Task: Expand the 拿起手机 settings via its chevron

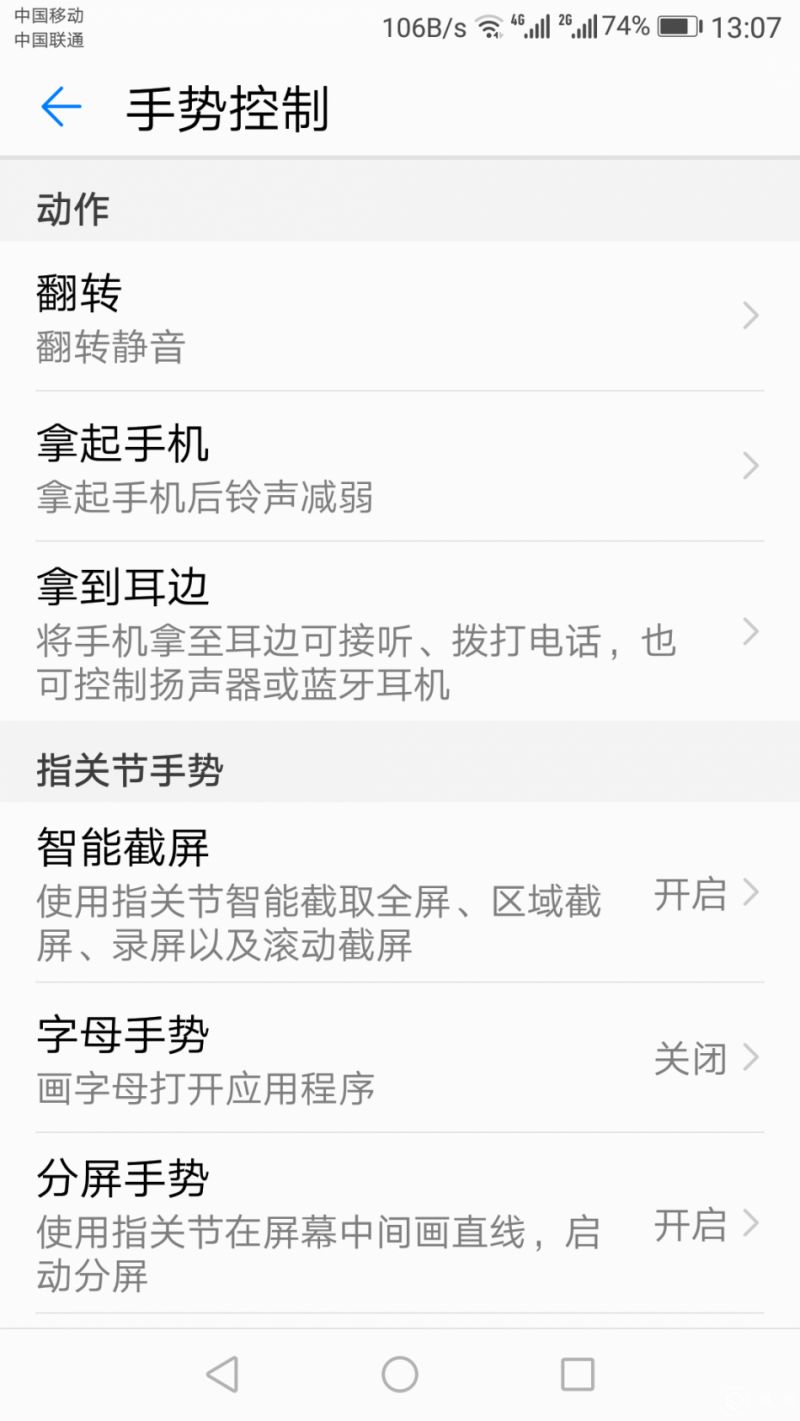Action: 752,467
